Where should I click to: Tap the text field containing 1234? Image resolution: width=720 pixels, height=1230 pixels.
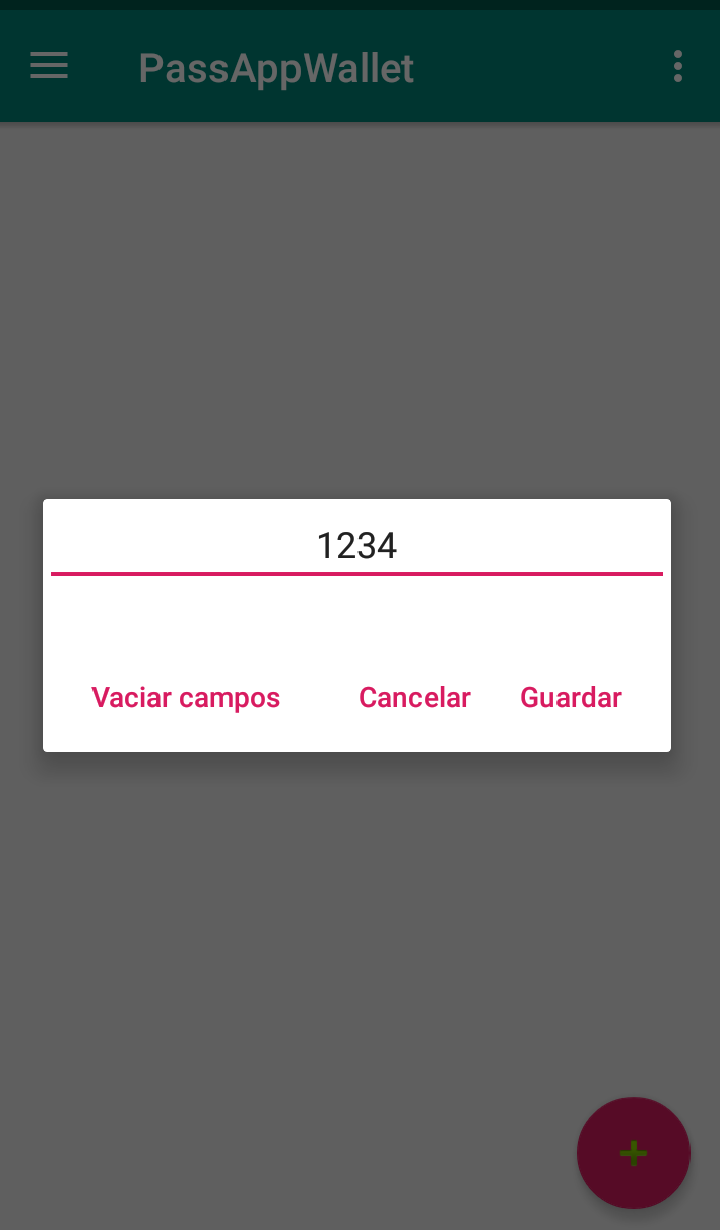tap(356, 546)
